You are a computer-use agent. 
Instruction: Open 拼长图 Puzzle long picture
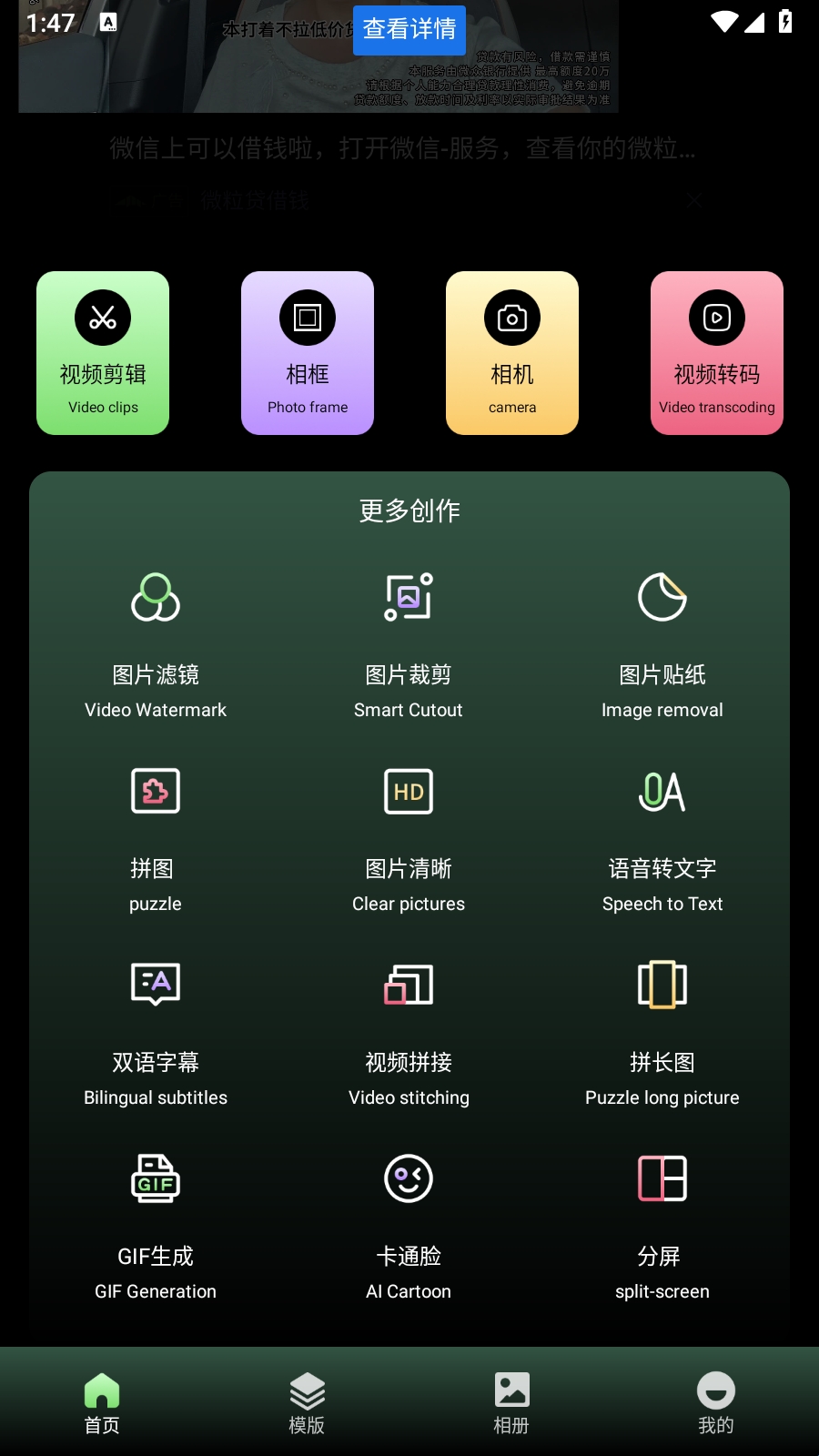(662, 1032)
